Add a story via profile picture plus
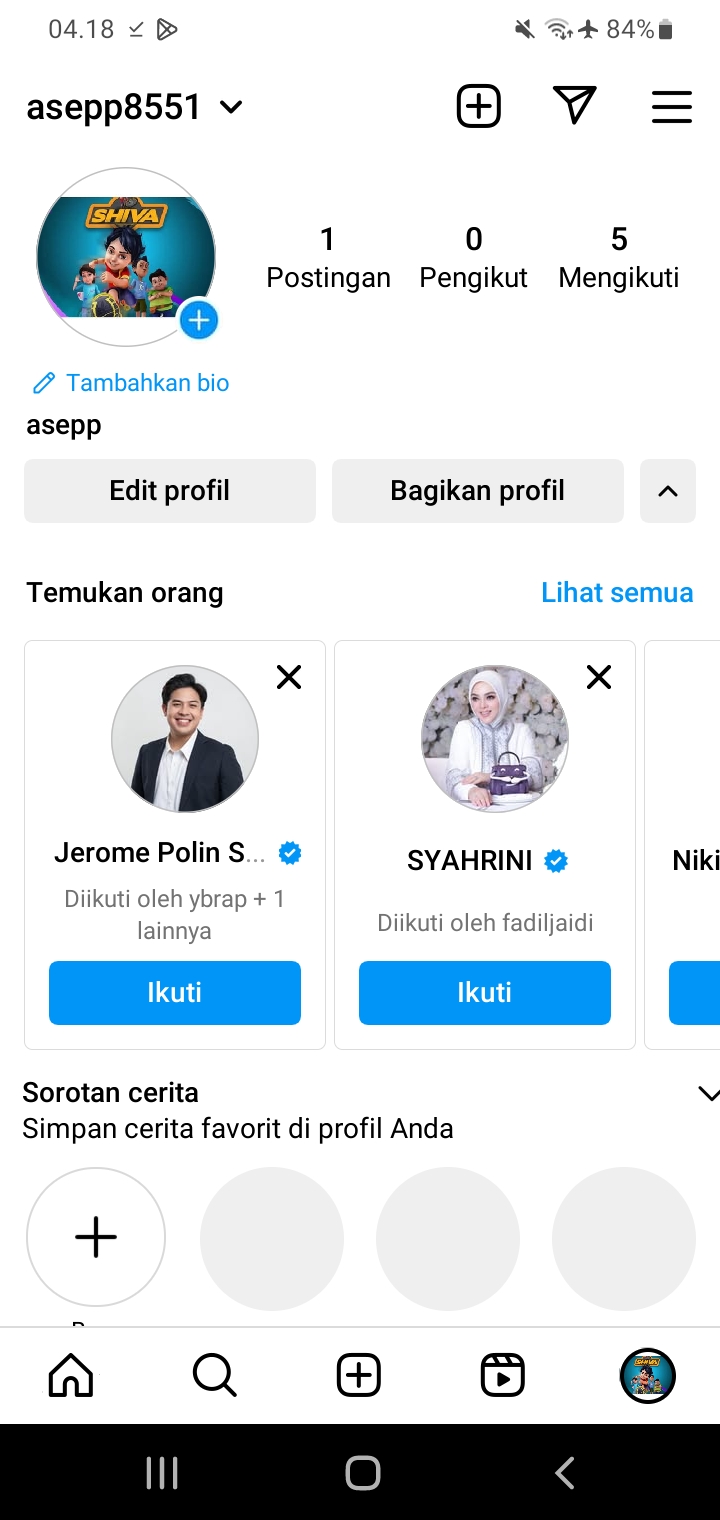The image size is (720, 1520). coord(199,321)
